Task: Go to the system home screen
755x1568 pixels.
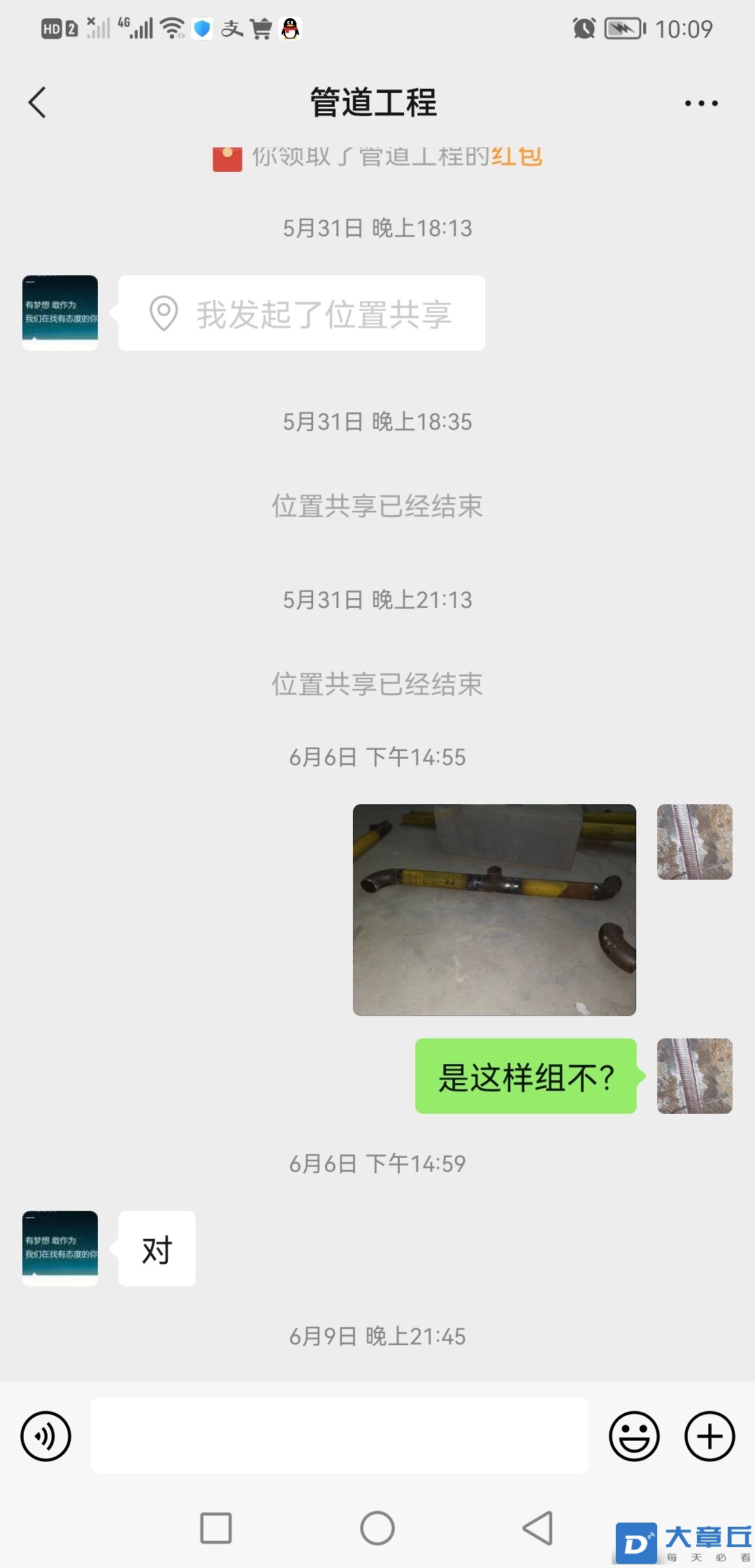Action: 377,1528
